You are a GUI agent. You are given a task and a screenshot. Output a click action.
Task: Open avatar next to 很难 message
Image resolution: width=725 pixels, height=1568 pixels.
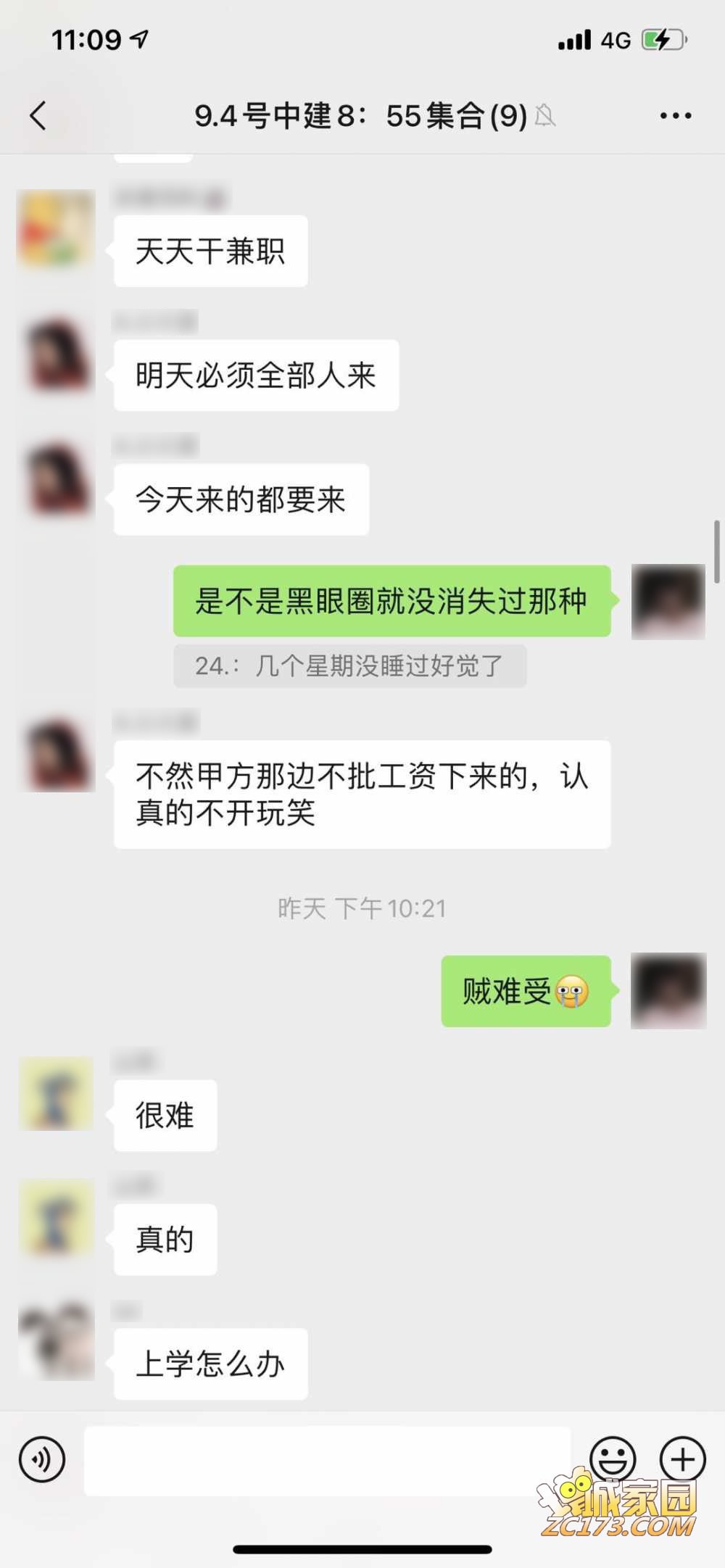click(x=57, y=1094)
